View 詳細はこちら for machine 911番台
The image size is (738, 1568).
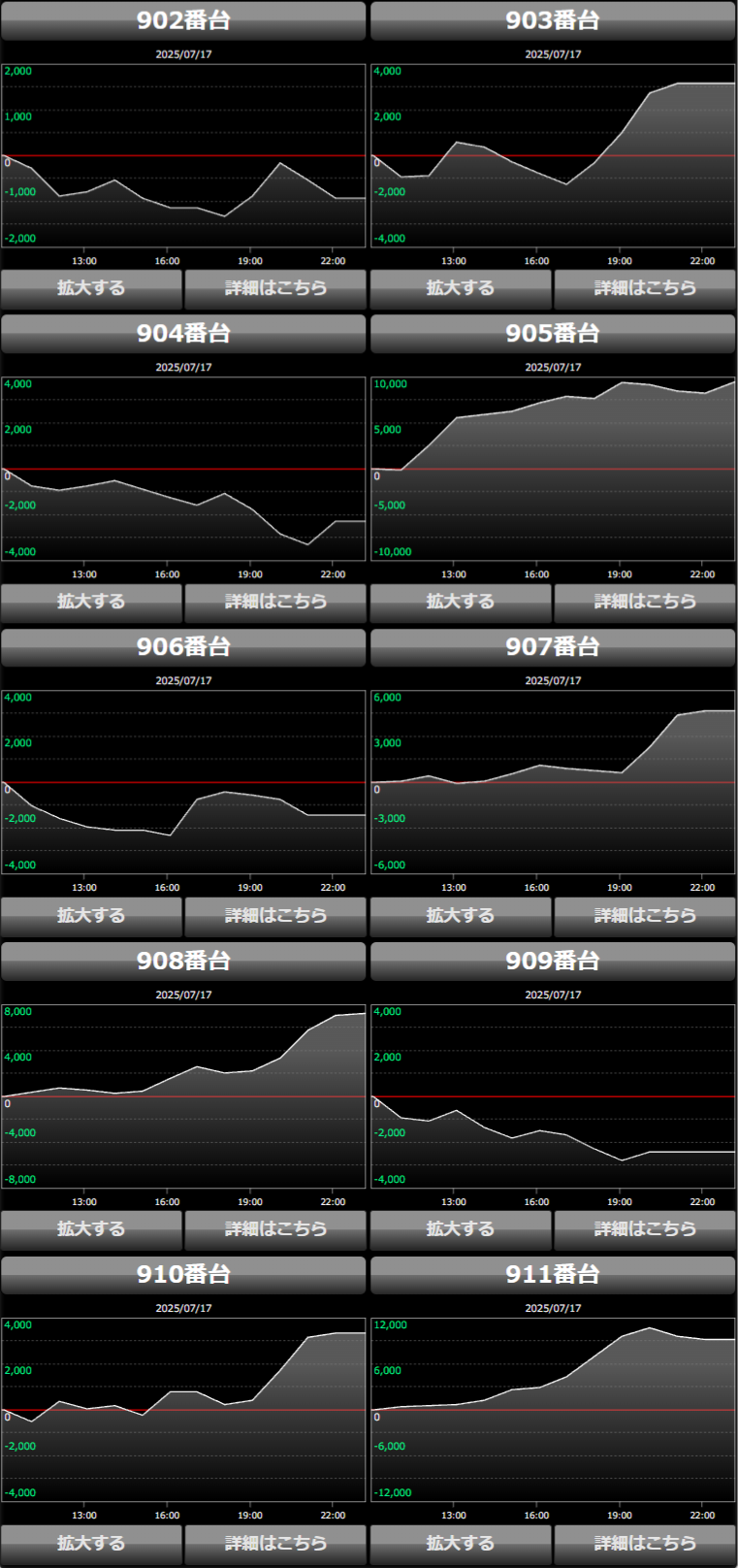click(645, 1543)
